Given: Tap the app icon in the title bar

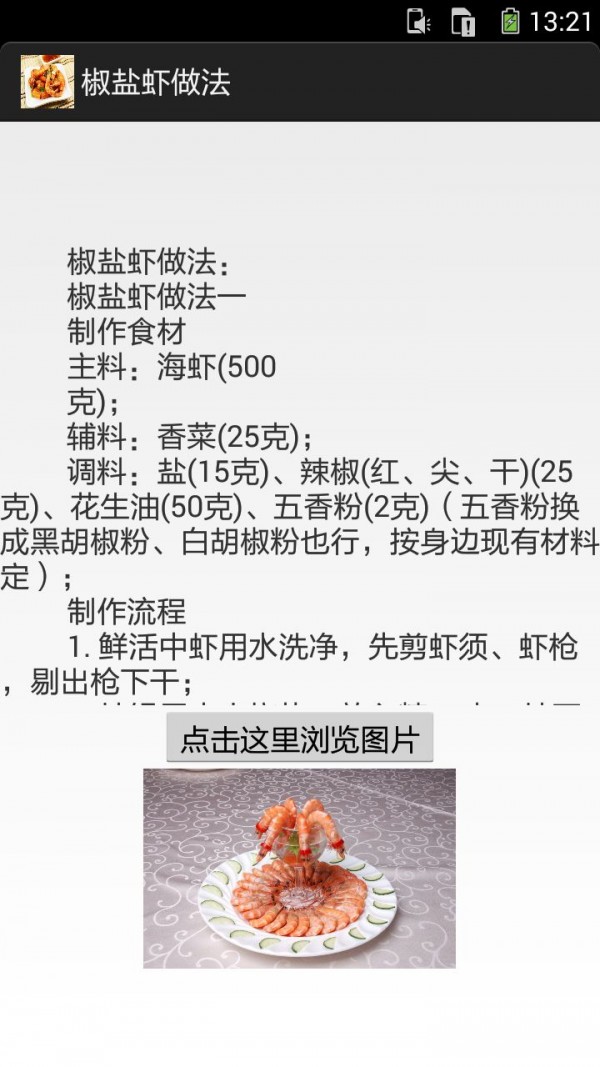Looking at the screenshot, I should (x=47, y=82).
